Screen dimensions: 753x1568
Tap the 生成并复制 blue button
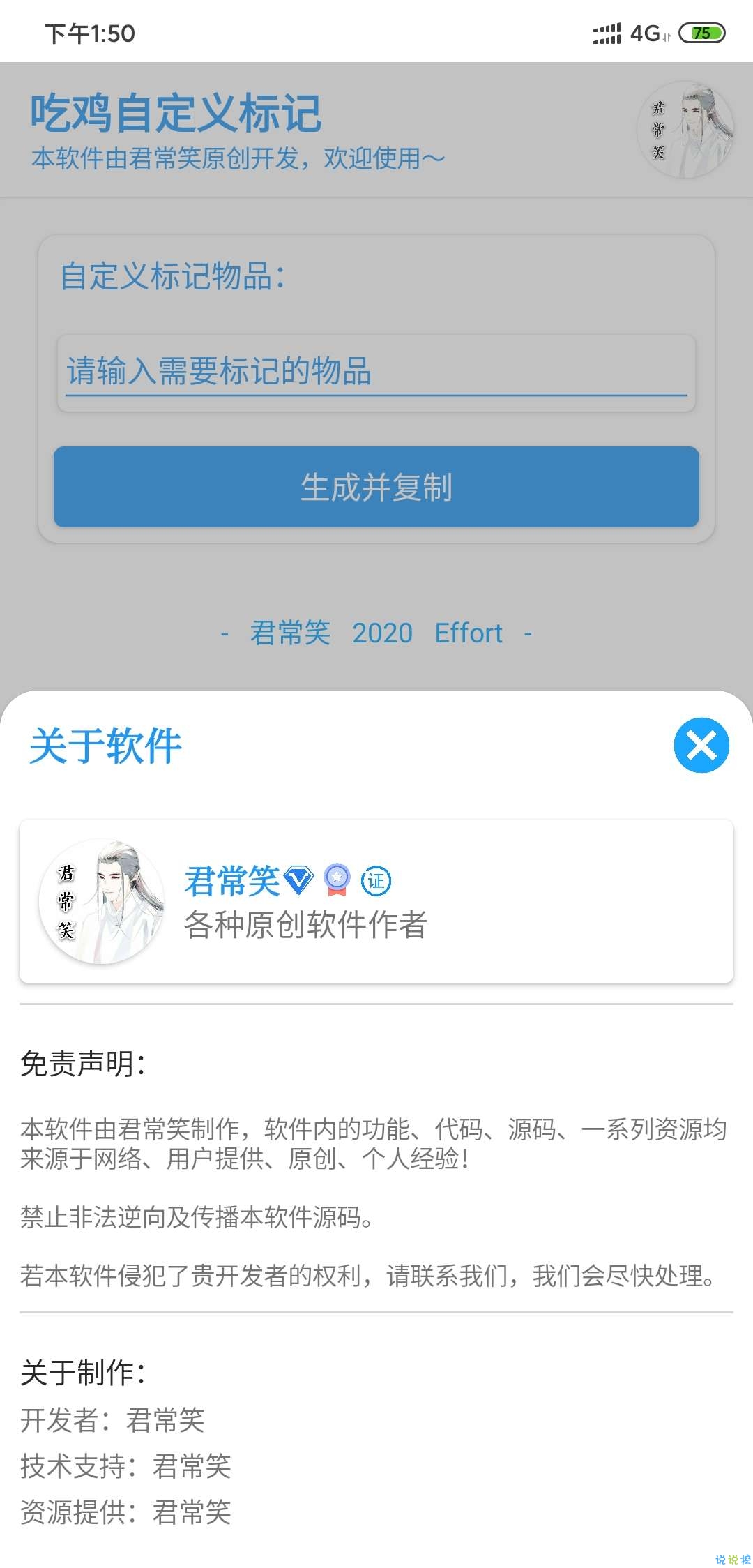tap(376, 488)
